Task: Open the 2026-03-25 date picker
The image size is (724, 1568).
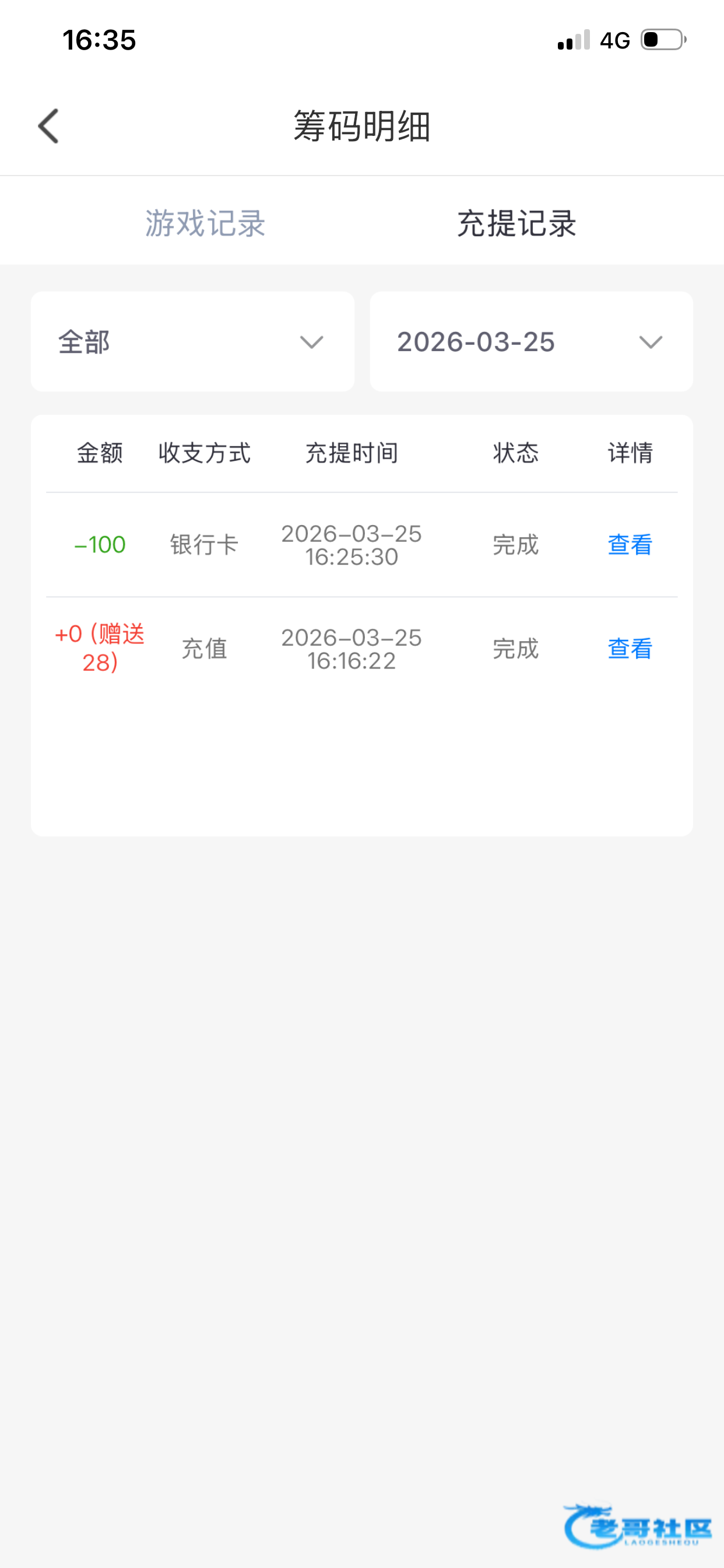Action: 530,341
